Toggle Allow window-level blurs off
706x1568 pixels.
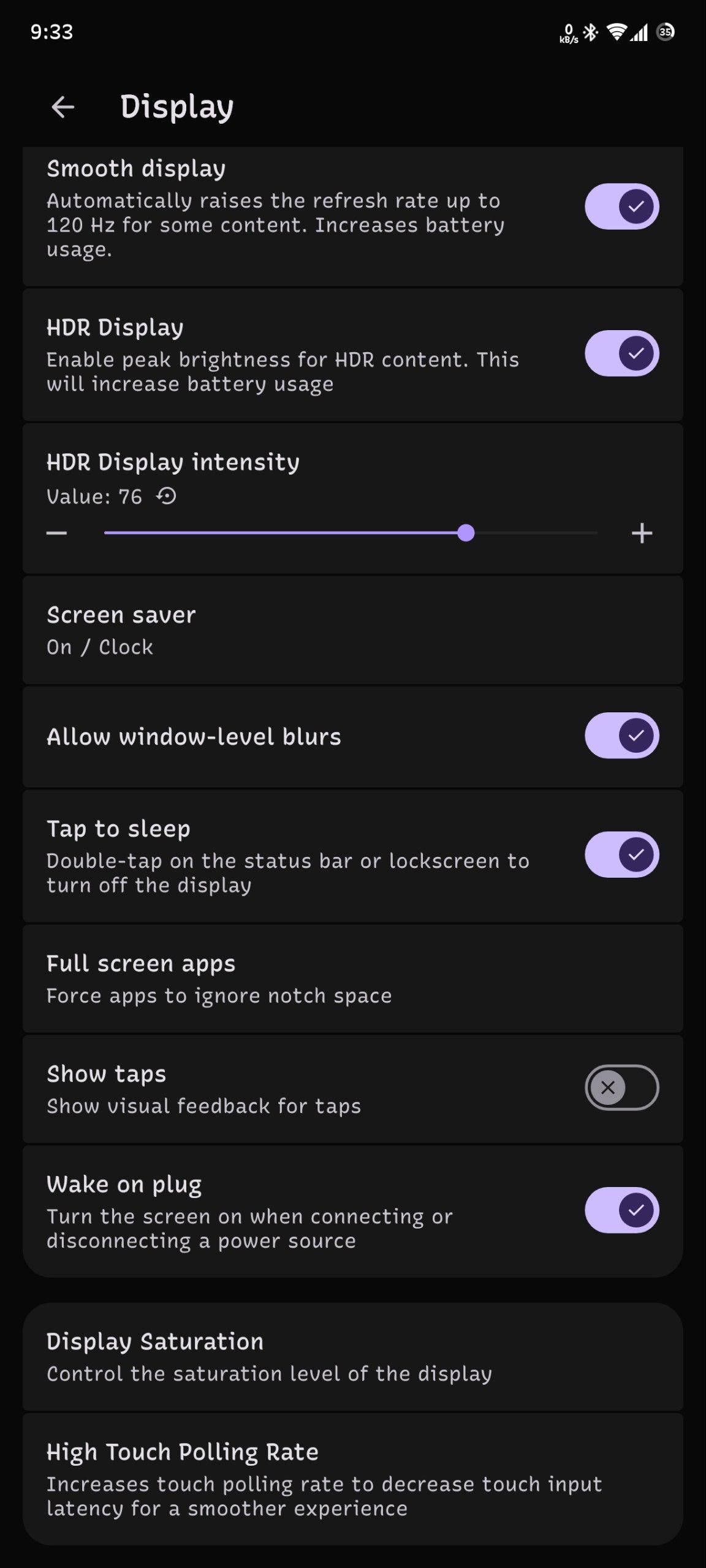621,736
